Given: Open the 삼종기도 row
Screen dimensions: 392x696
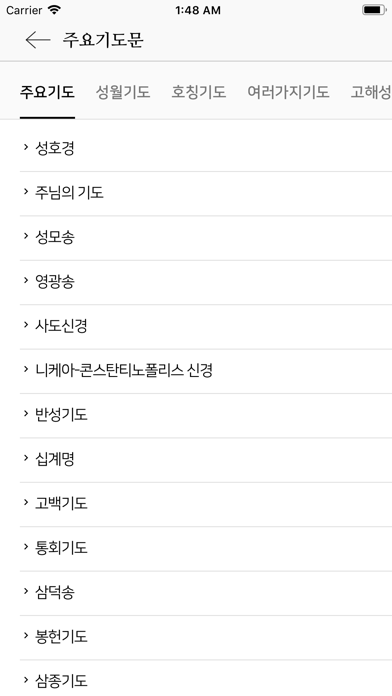Looking at the screenshot, I should point(206,679).
